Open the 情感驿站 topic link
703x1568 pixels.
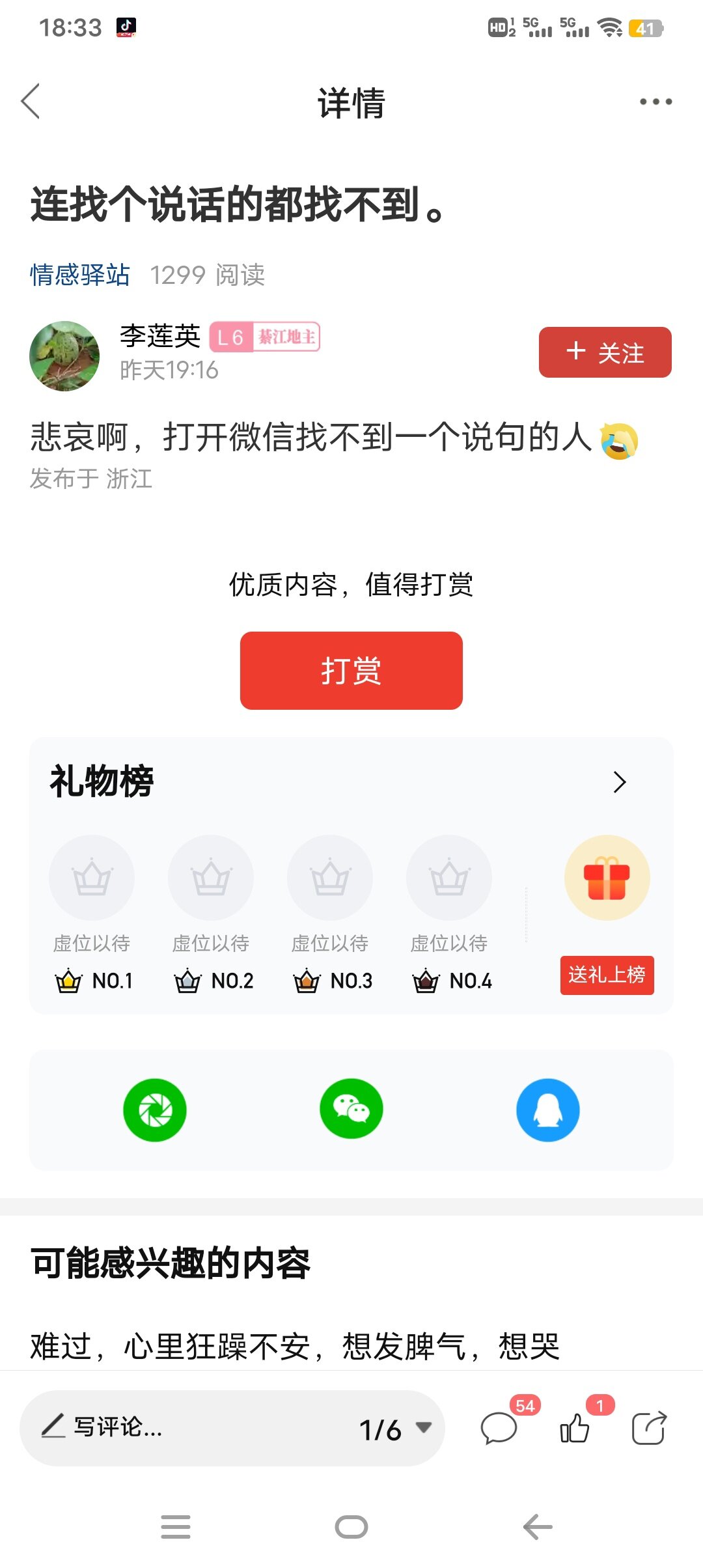[x=80, y=275]
